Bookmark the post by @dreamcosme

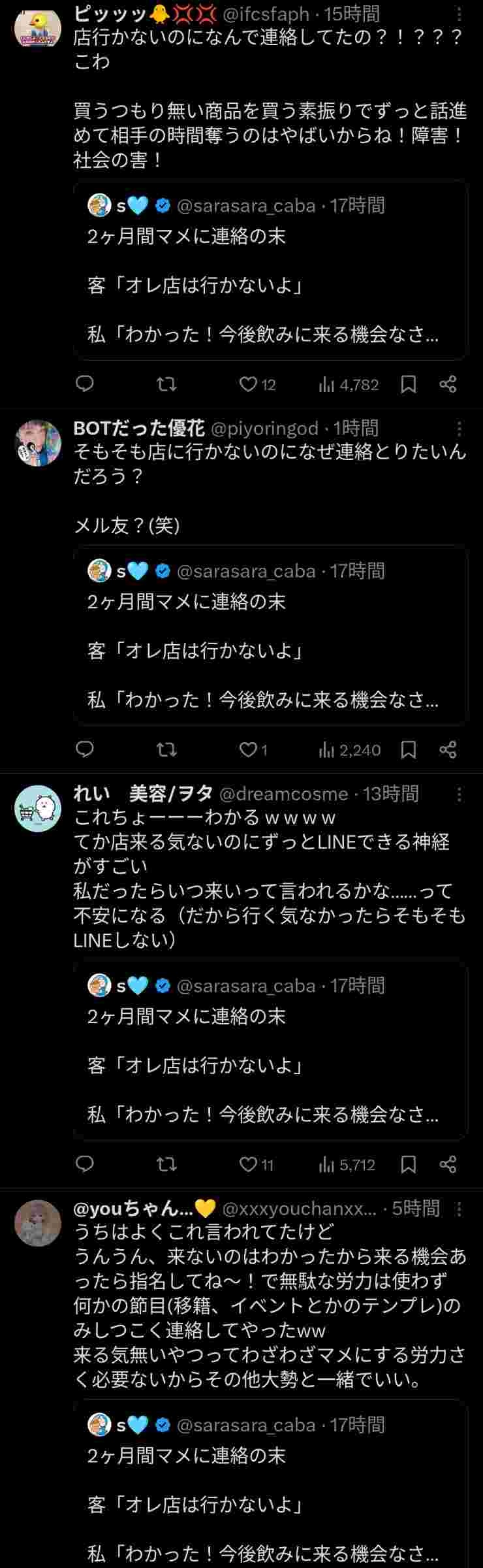coord(409,1164)
